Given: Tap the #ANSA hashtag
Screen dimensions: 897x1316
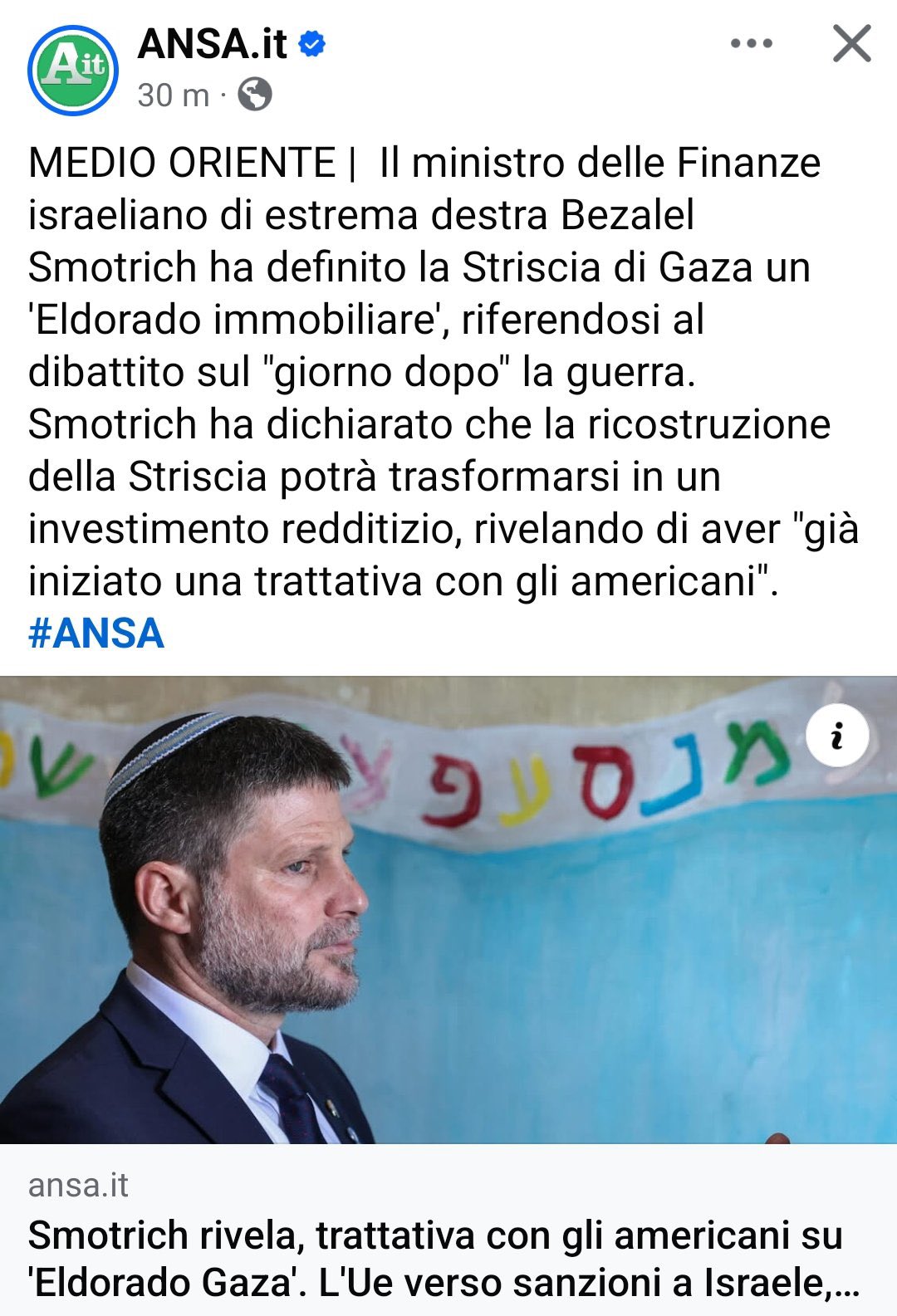Looking at the screenshot, I should tap(96, 634).
